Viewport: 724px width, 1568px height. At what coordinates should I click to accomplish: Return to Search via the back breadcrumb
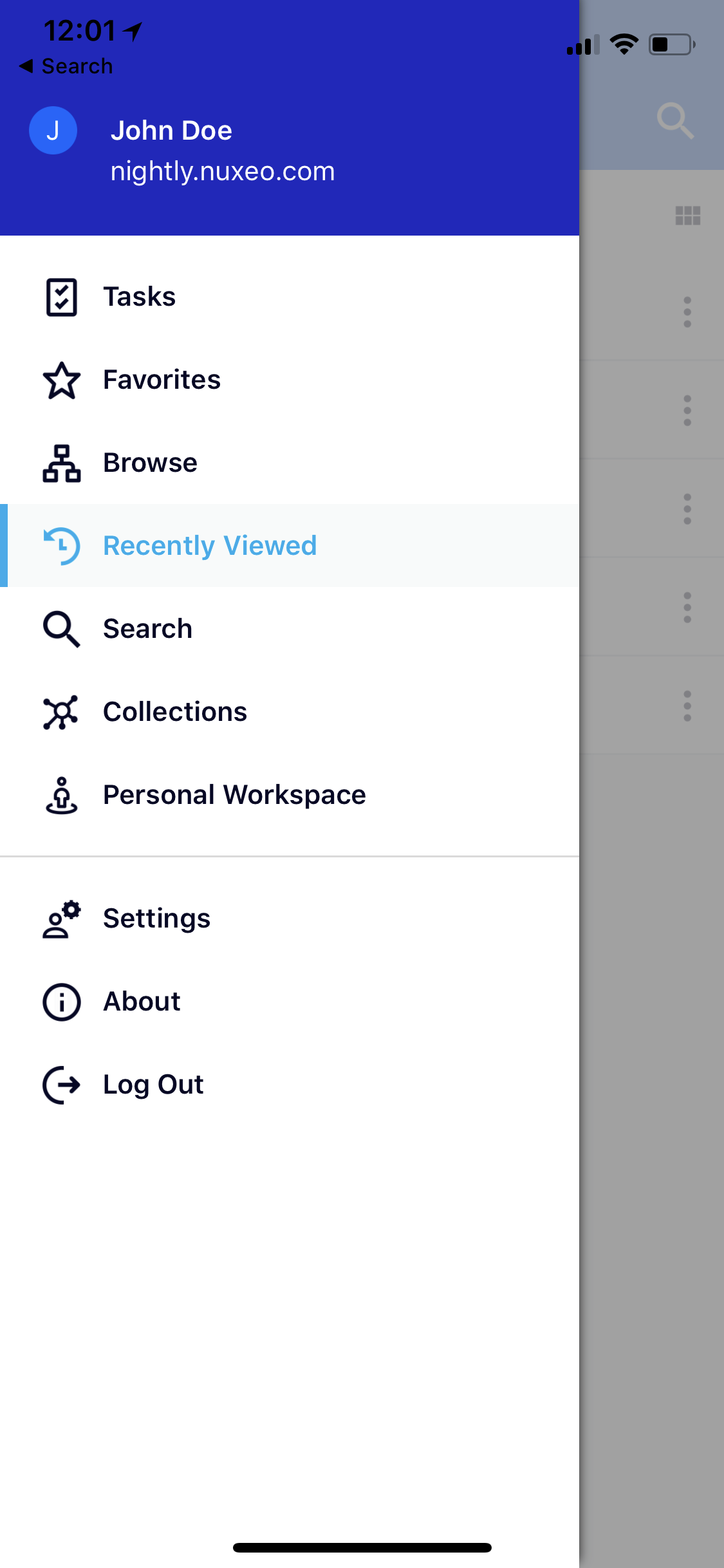pyautogui.click(x=66, y=66)
